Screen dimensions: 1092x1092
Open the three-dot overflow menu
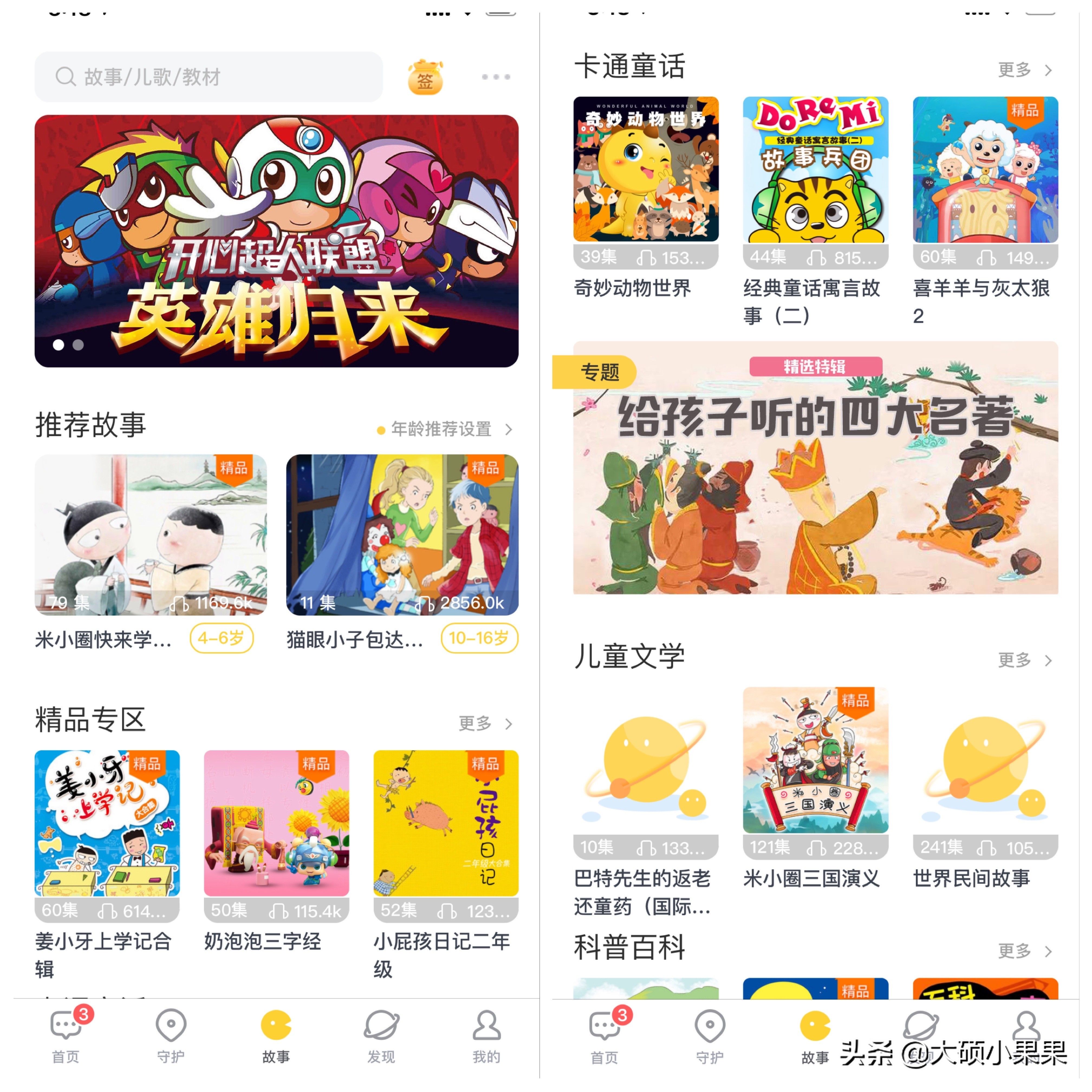click(496, 77)
